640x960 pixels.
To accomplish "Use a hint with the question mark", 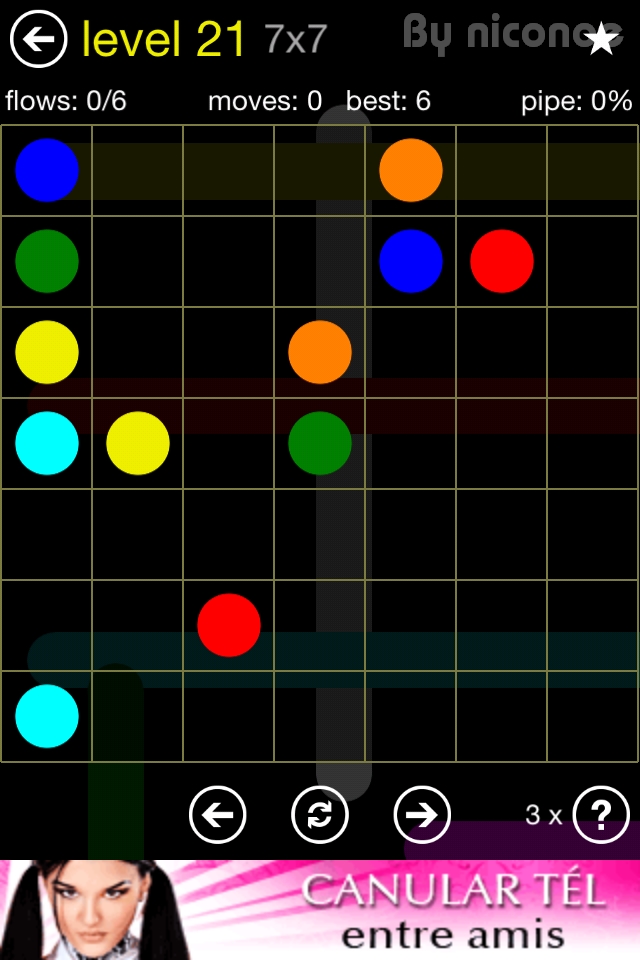I will pyautogui.click(x=601, y=815).
